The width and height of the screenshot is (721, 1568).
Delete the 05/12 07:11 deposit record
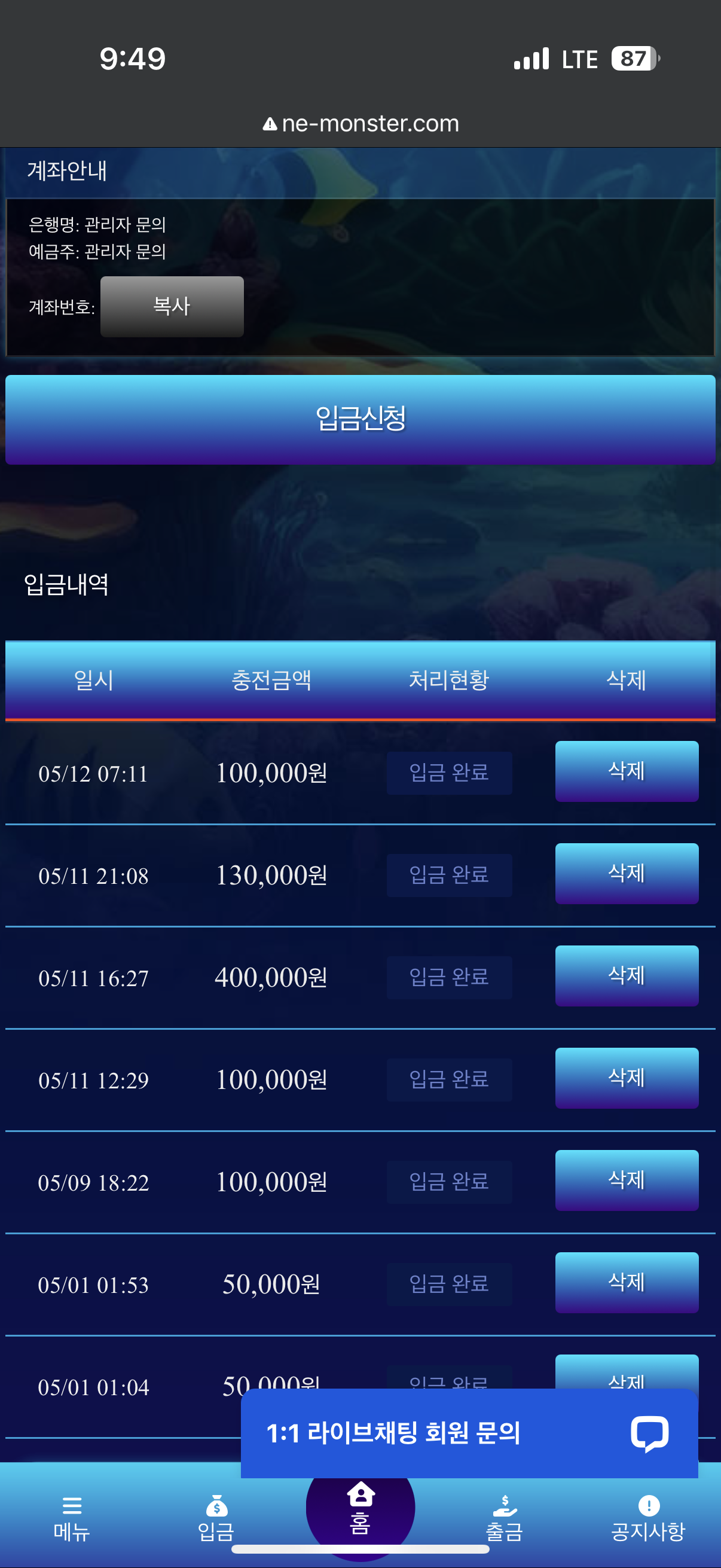click(x=626, y=771)
